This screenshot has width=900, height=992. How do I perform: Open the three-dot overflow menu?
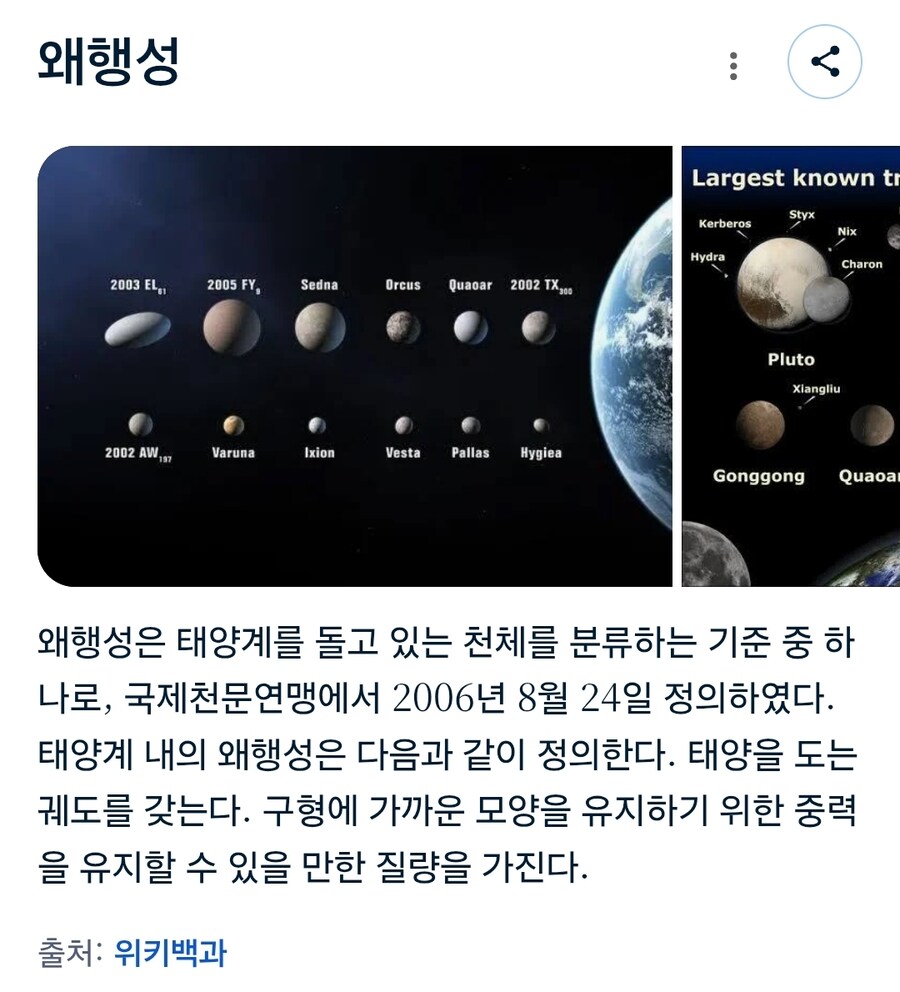tap(734, 65)
